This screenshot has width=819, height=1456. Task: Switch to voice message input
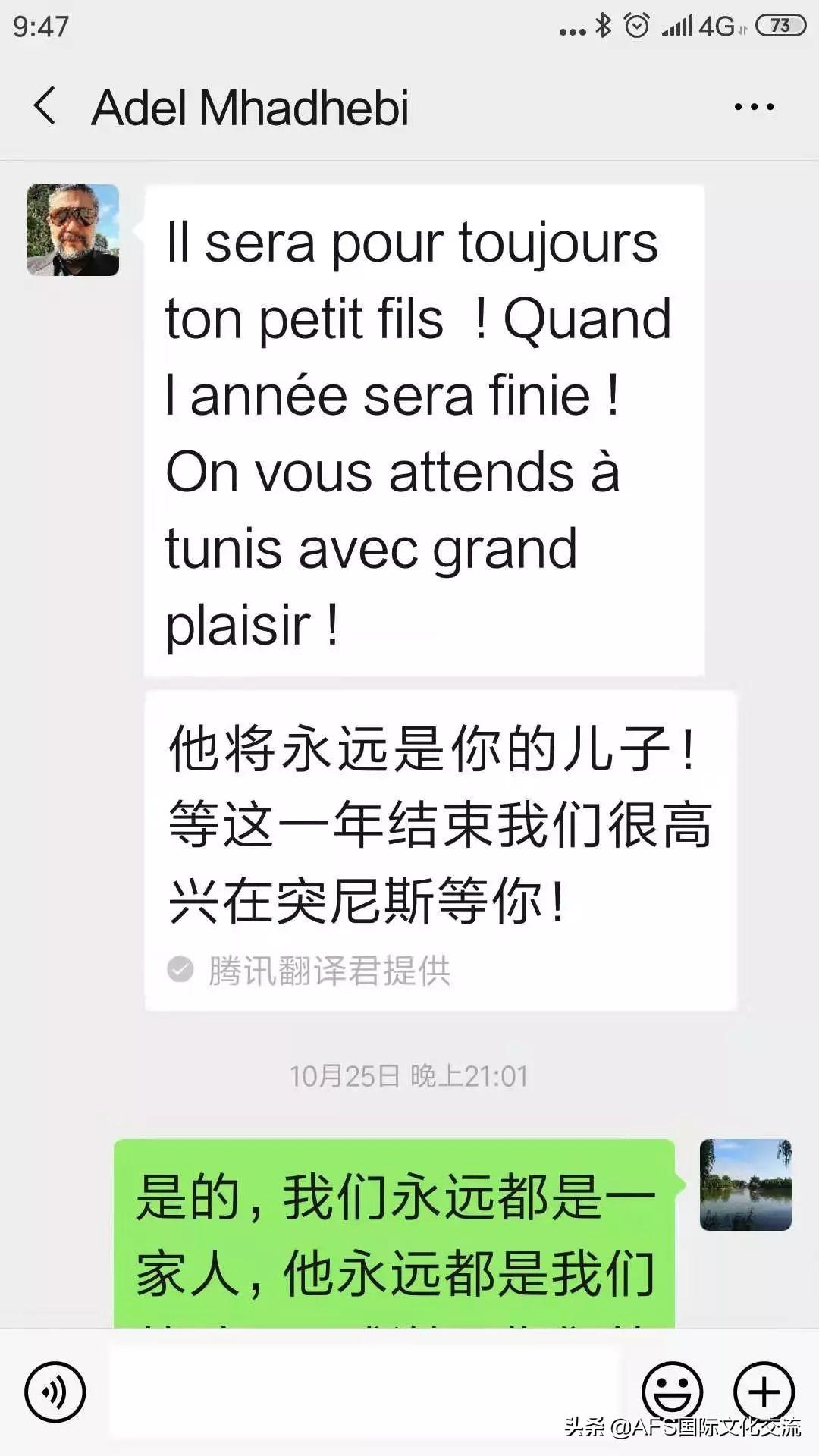(x=55, y=1392)
